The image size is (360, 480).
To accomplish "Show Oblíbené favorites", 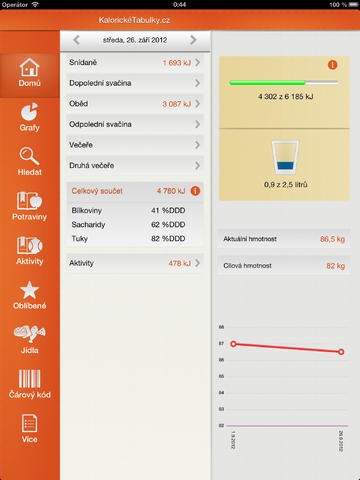I will click(30, 295).
